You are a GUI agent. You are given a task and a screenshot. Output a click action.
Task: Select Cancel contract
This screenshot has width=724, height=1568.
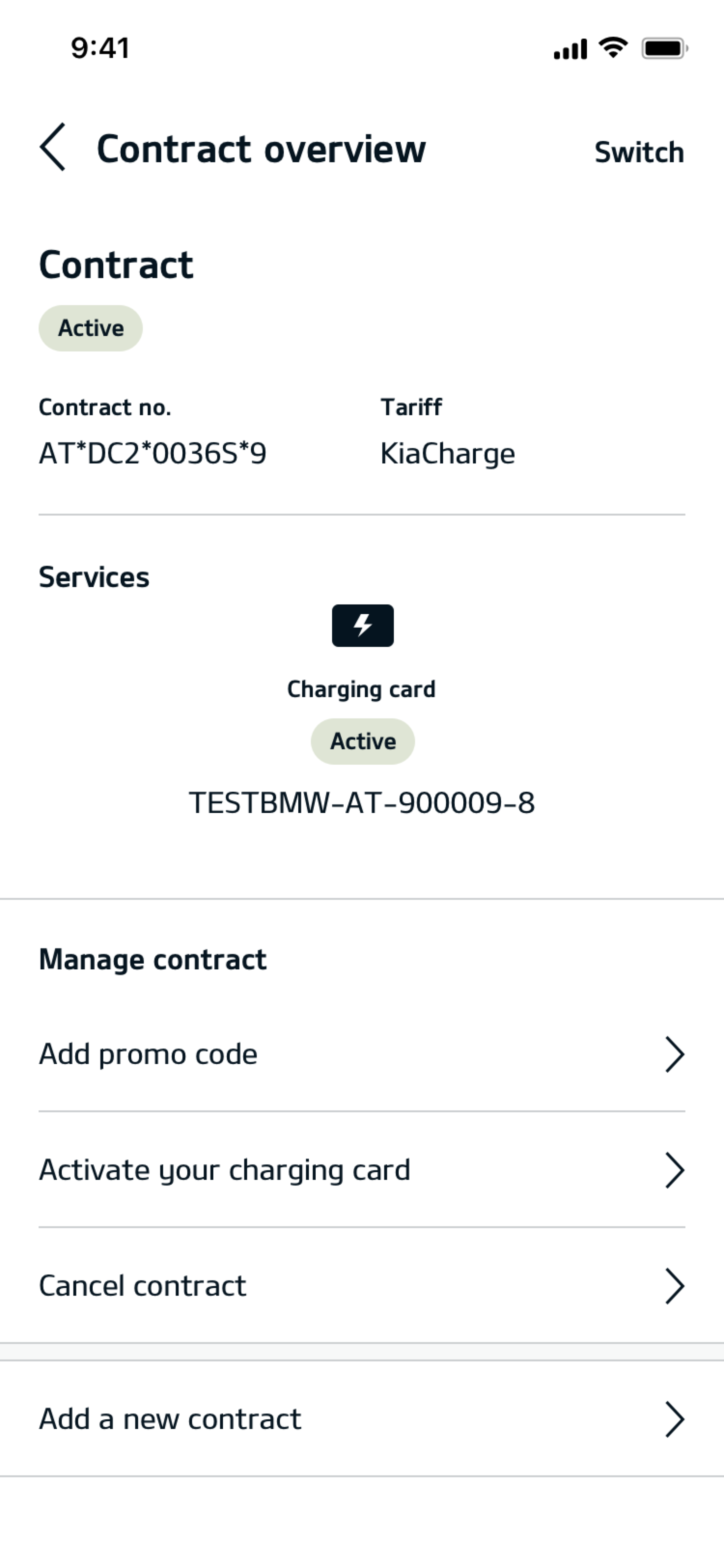coord(361,1285)
